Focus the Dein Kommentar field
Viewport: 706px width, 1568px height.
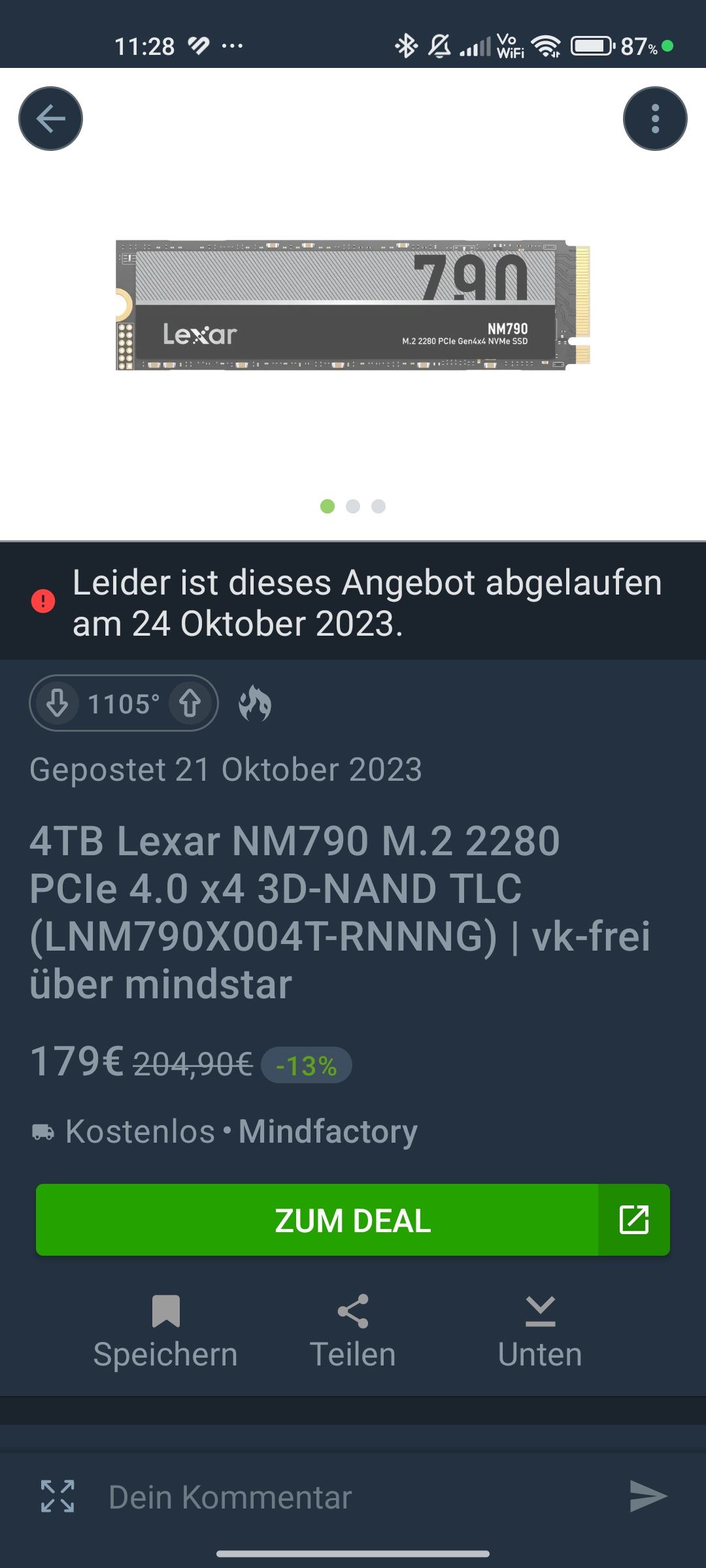click(353, 1497)
